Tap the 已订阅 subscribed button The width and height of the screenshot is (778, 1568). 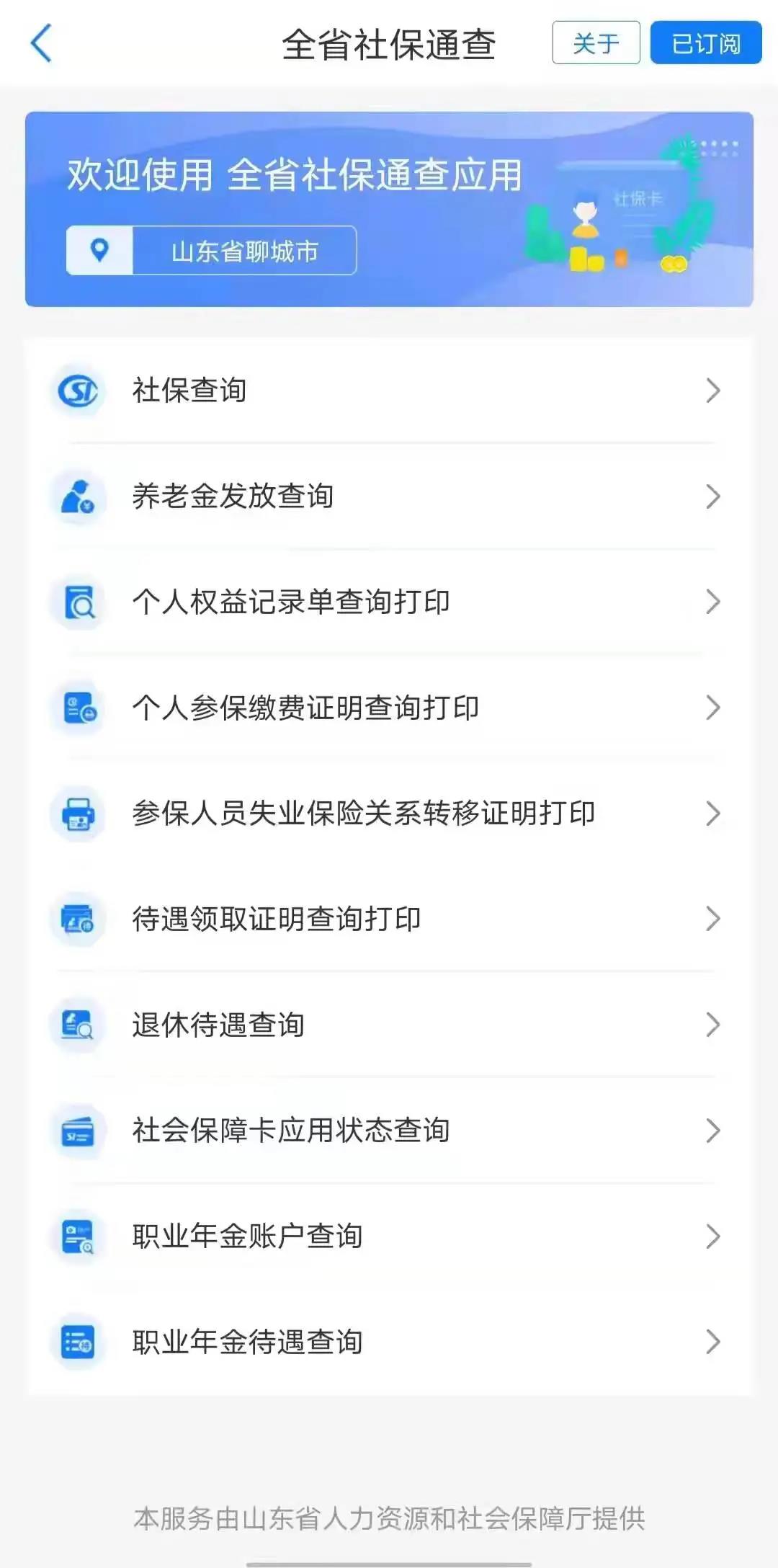[x=705, y=43]
